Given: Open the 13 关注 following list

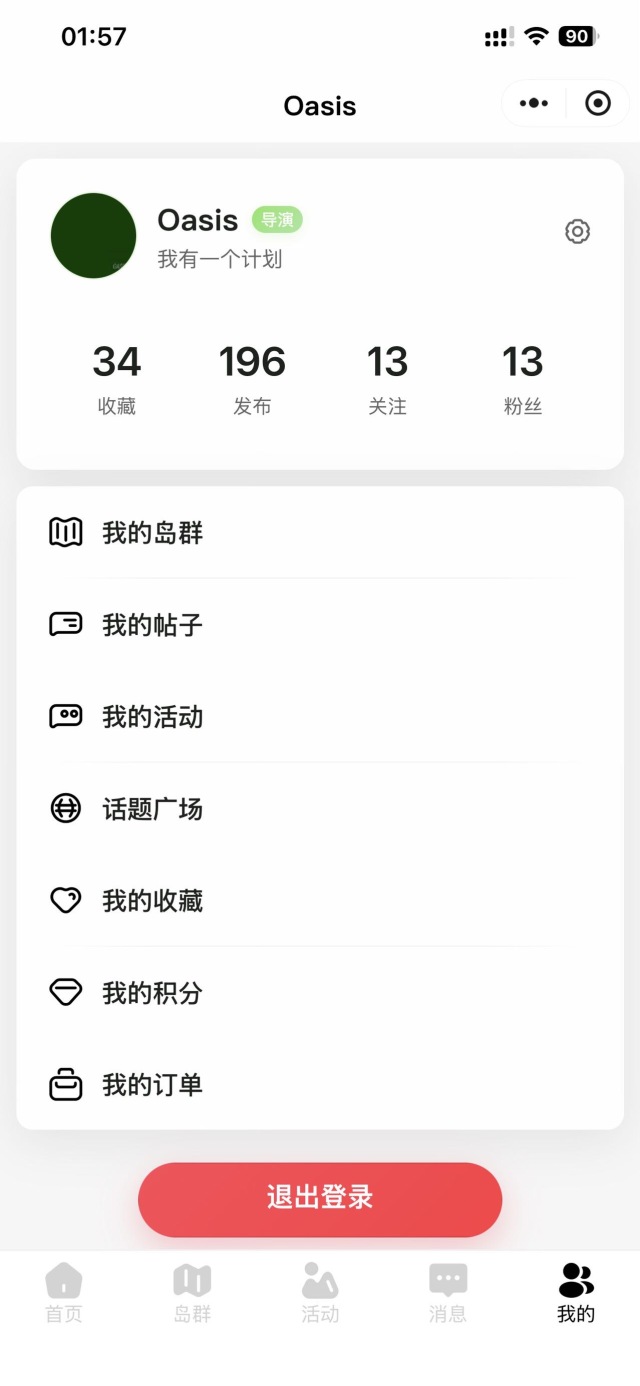Looking at the screenshot, I should point(387,378).
